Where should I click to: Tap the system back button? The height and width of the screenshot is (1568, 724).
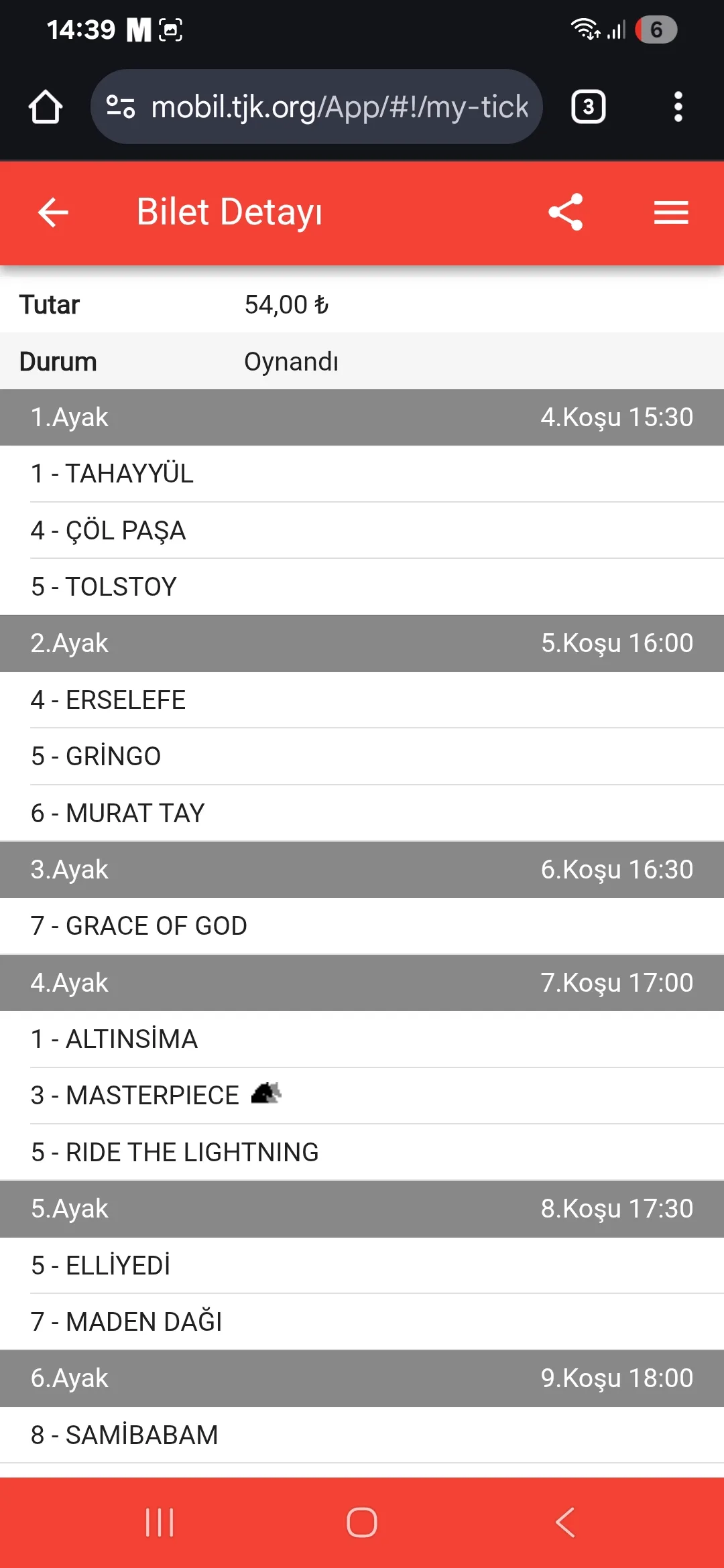565,1522
